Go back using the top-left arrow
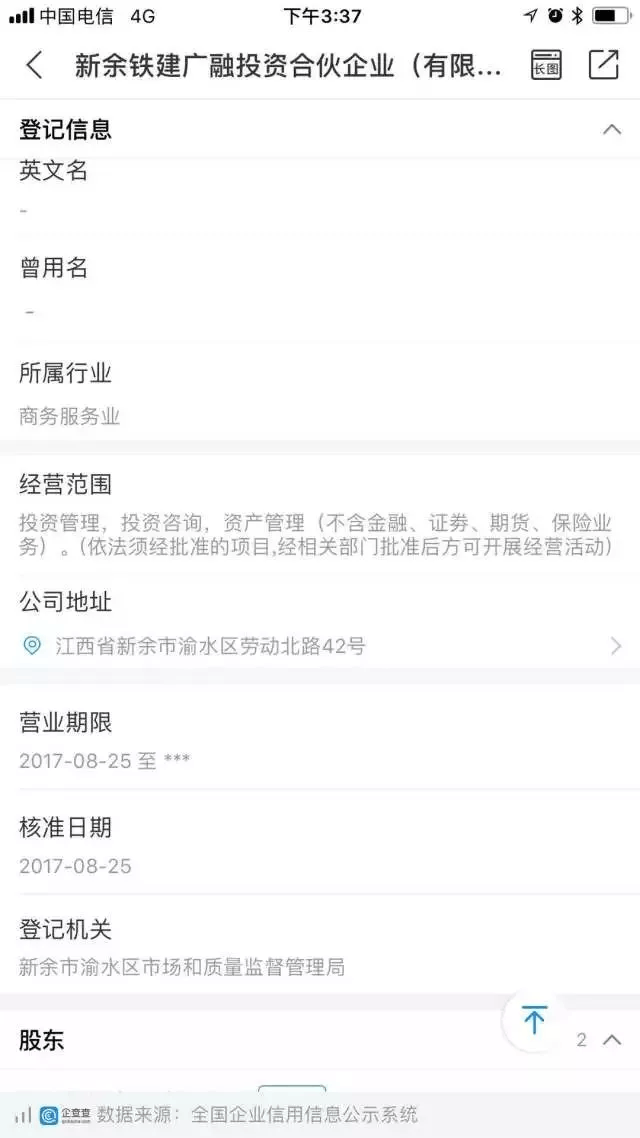This screenshot has width=640, height=1138. (x=34, y=65)
